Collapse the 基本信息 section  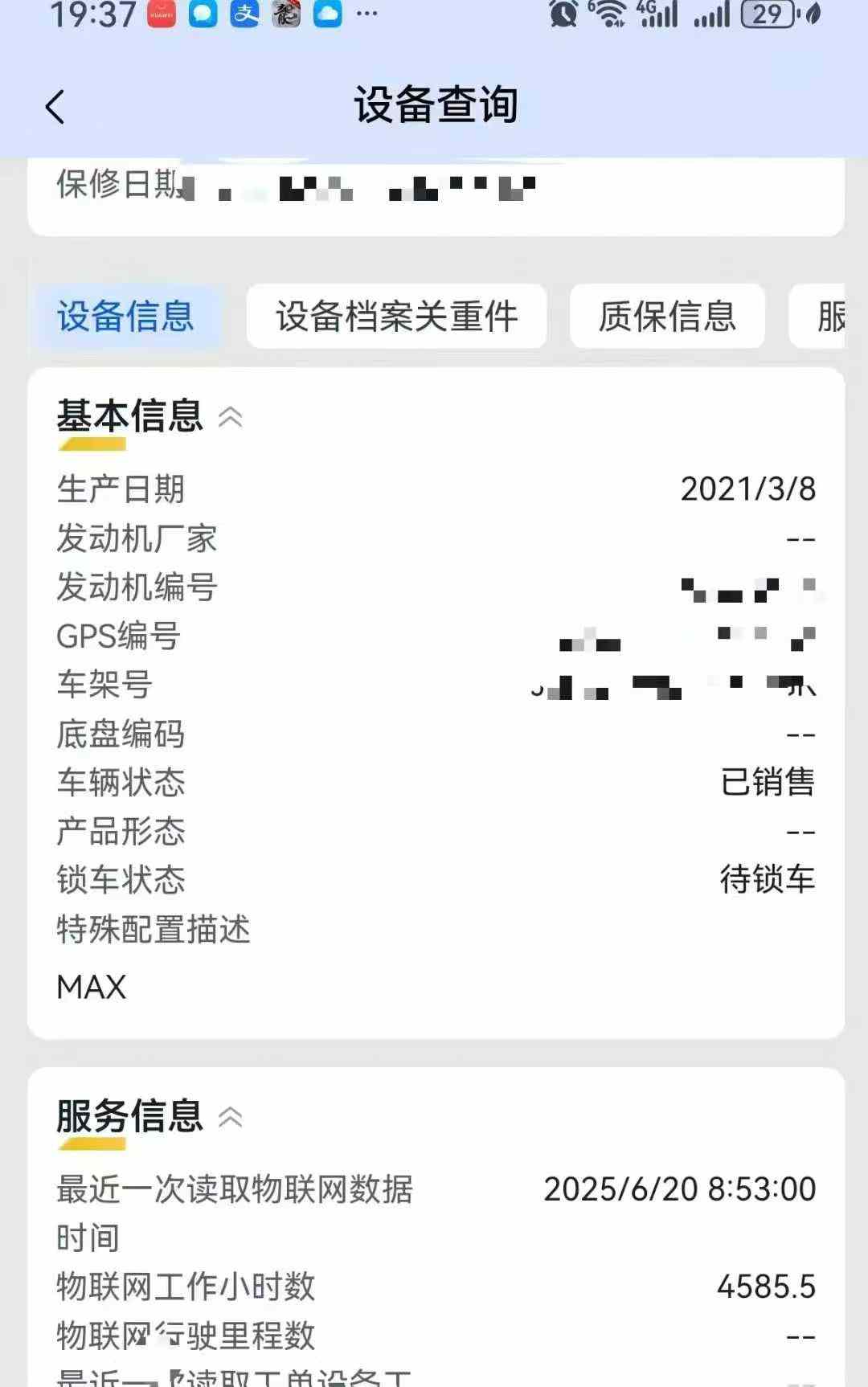tap(230, 417)
